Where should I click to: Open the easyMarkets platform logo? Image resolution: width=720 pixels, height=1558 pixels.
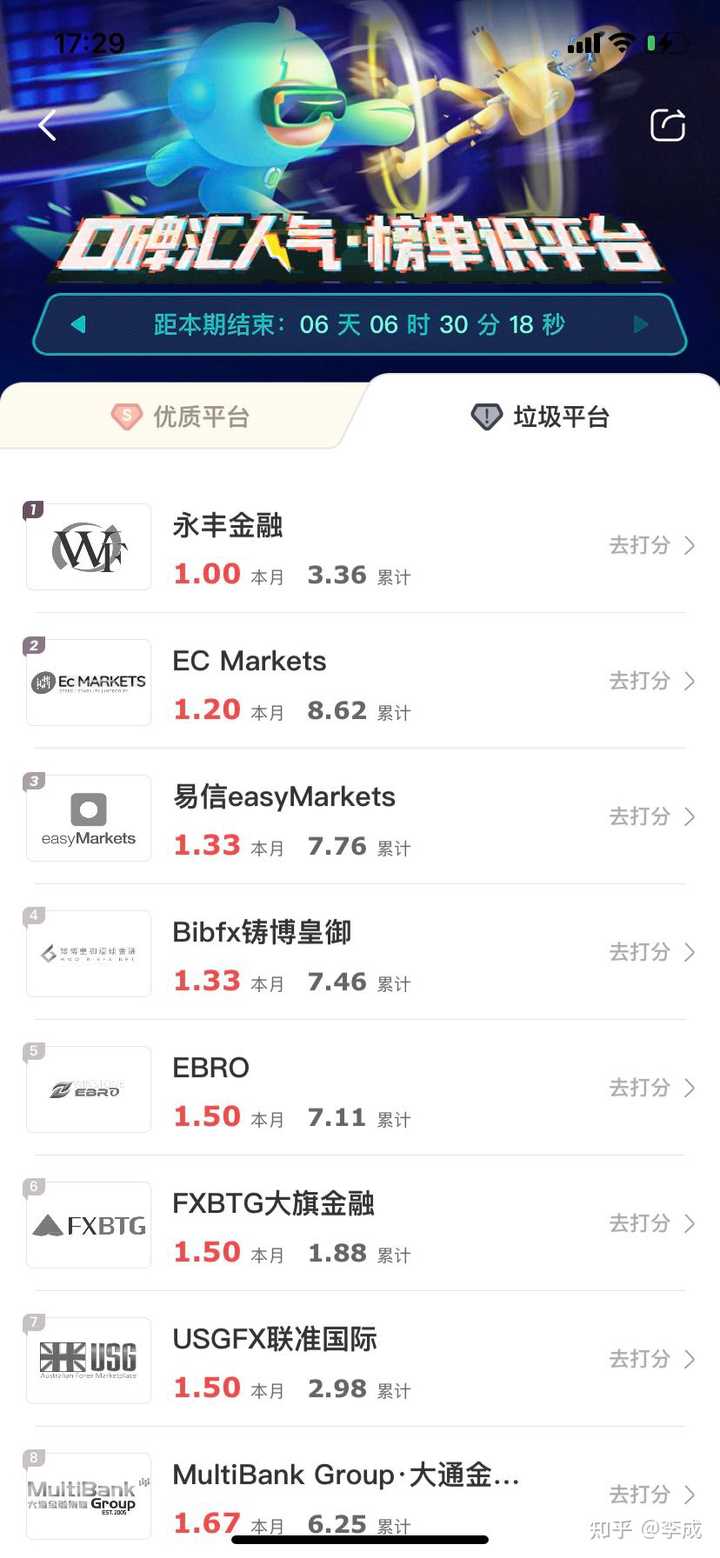[x=88, y=818]
